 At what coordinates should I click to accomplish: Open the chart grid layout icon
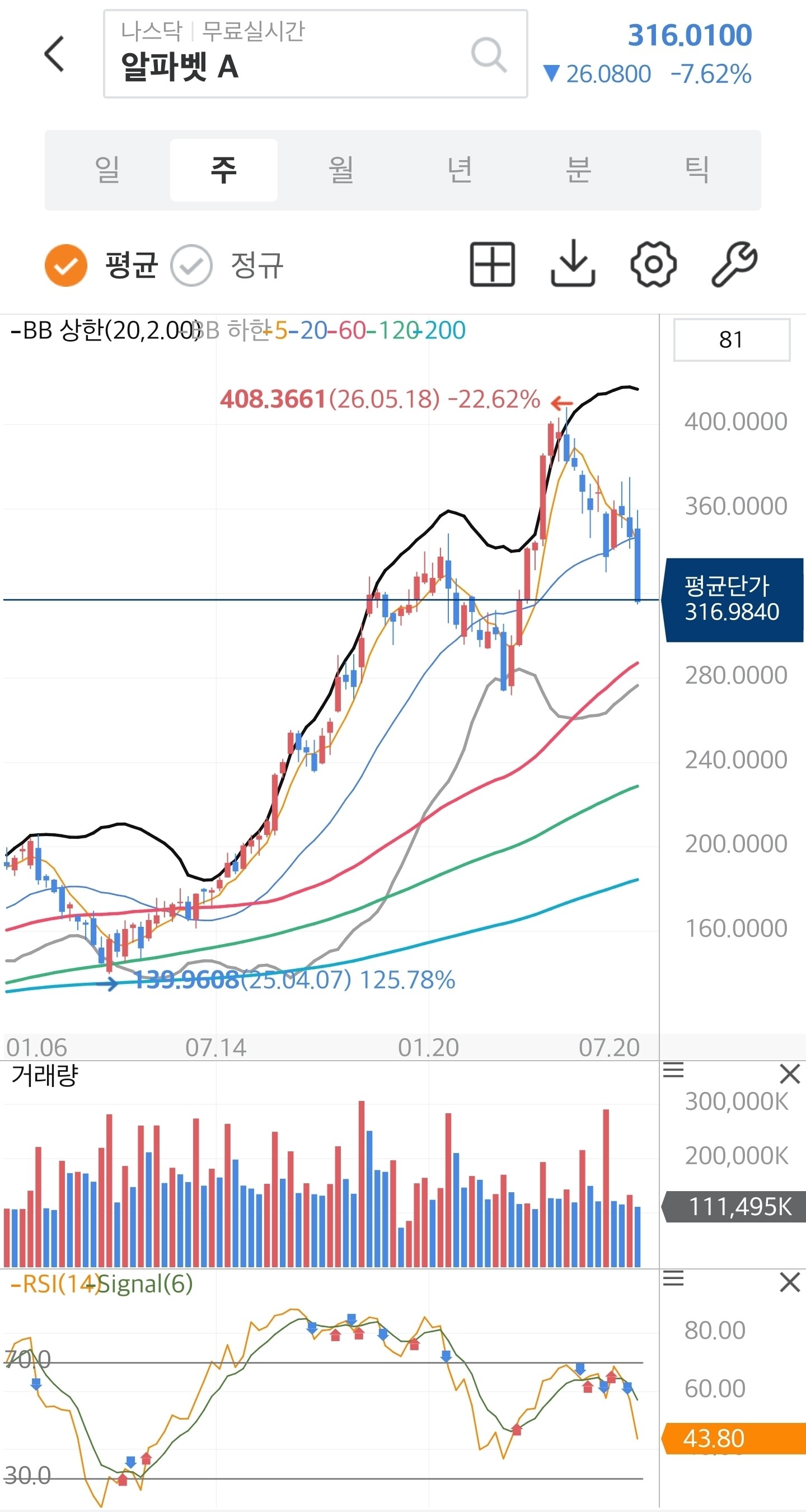tap(492, 264)
